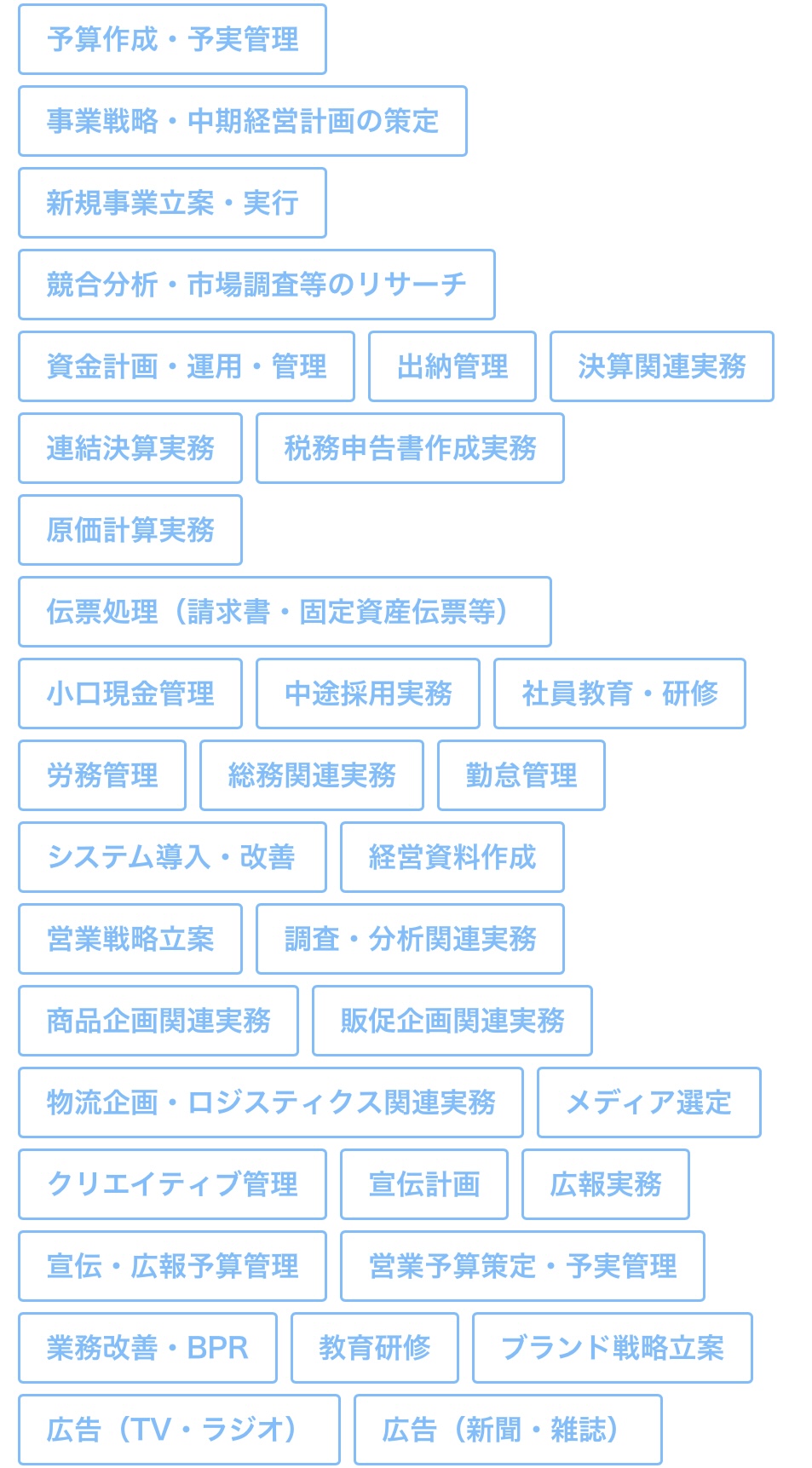Select 広告（新聞・雑誌） chip
Image resolution: width=812 pixels, height=1468 pixels.
(x=508, y=1430)
